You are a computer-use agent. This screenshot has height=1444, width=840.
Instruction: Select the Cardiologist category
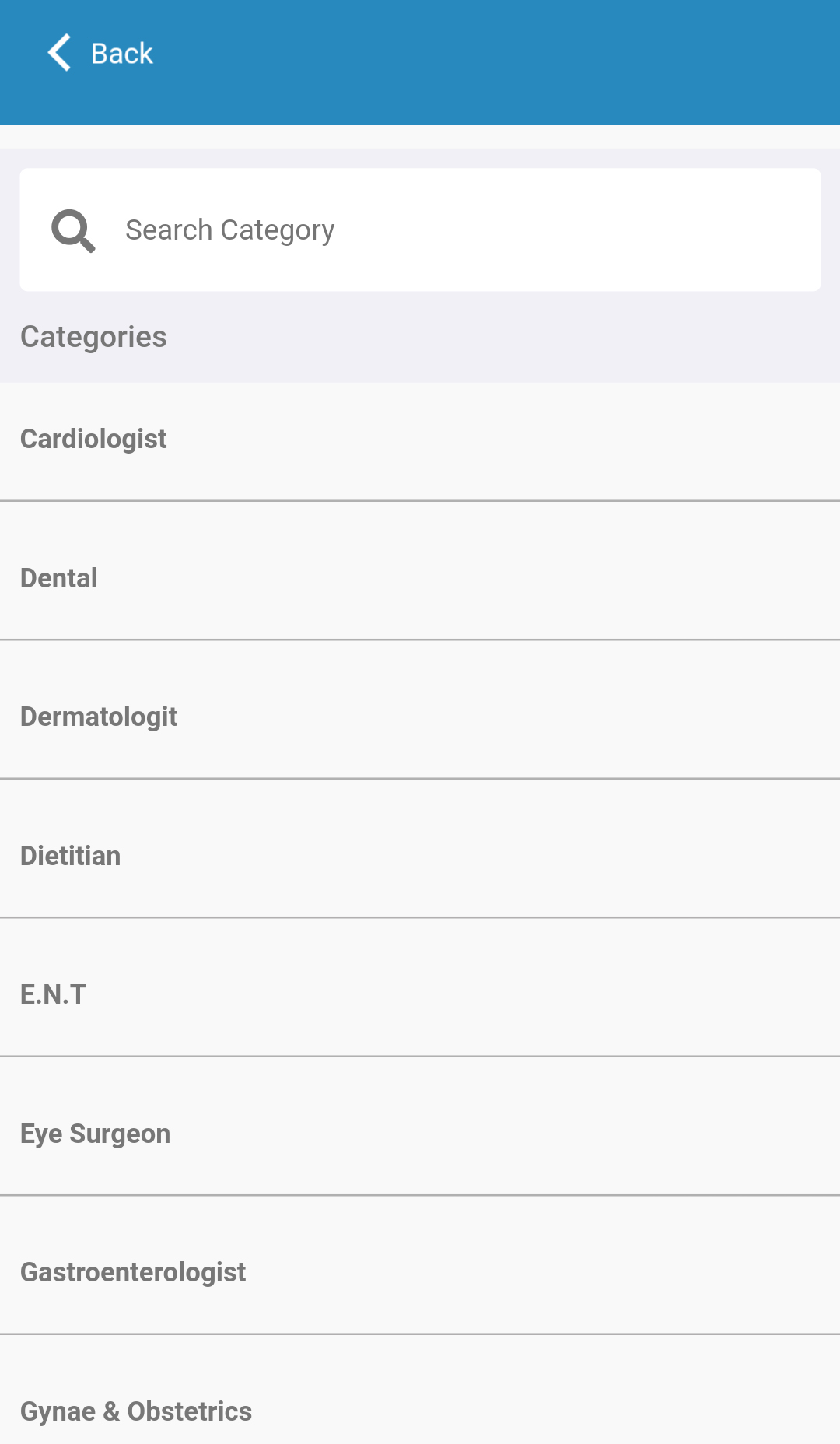tap(420, 440)
